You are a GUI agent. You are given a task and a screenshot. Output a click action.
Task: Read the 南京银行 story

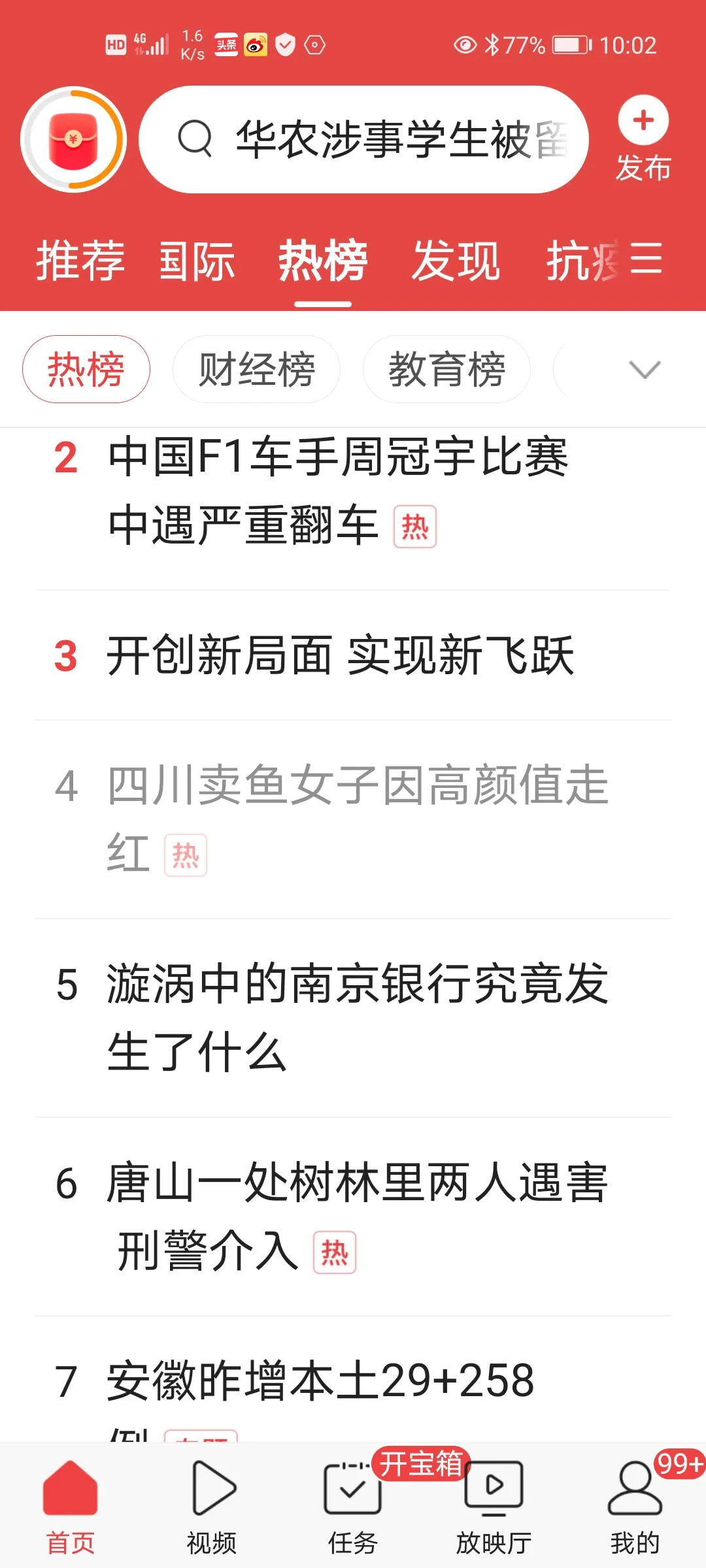[357, 1018]
